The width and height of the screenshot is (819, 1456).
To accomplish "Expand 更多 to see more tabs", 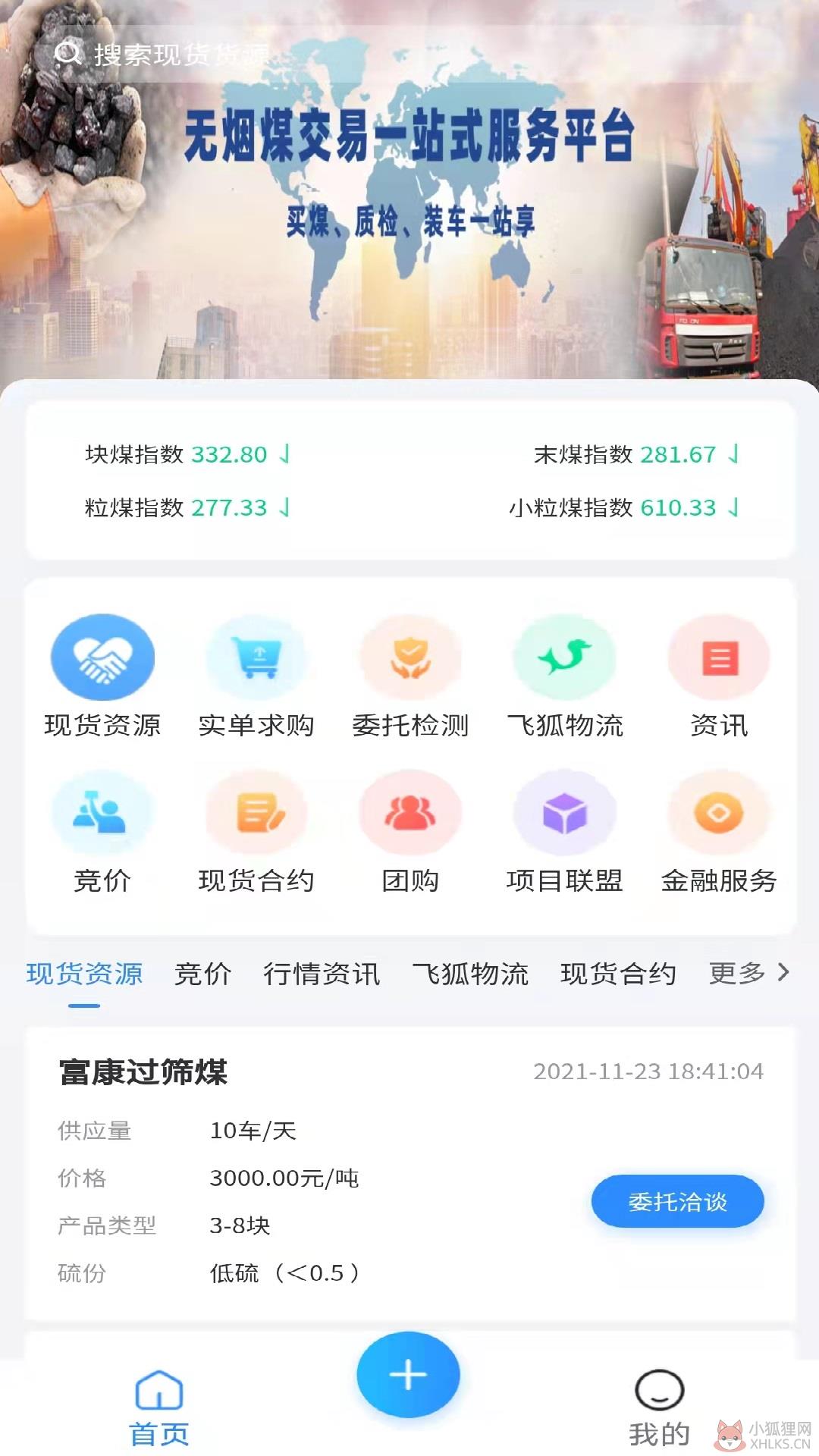I will click(749, 973).
